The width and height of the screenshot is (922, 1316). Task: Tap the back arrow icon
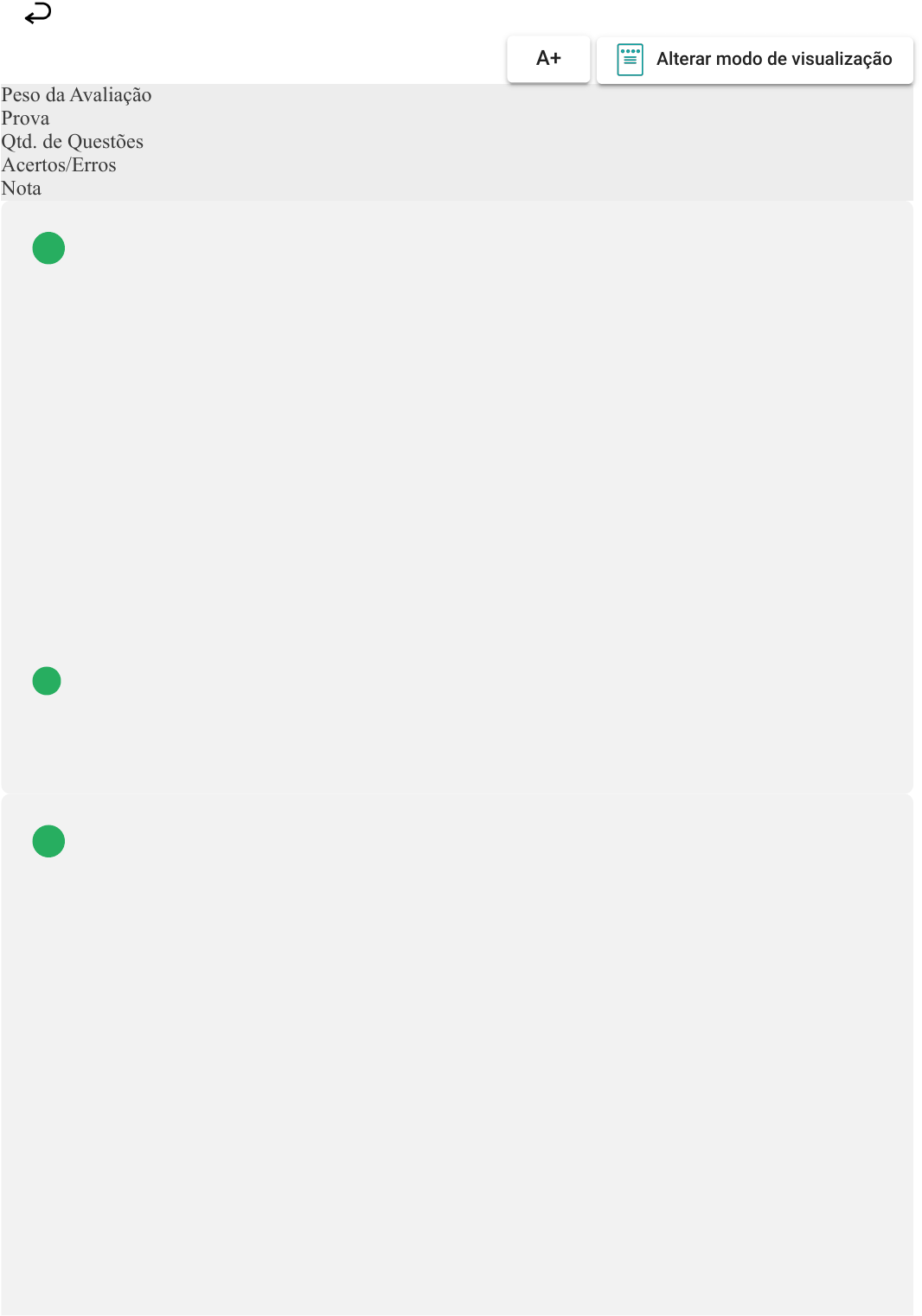[x=38, y=13]
